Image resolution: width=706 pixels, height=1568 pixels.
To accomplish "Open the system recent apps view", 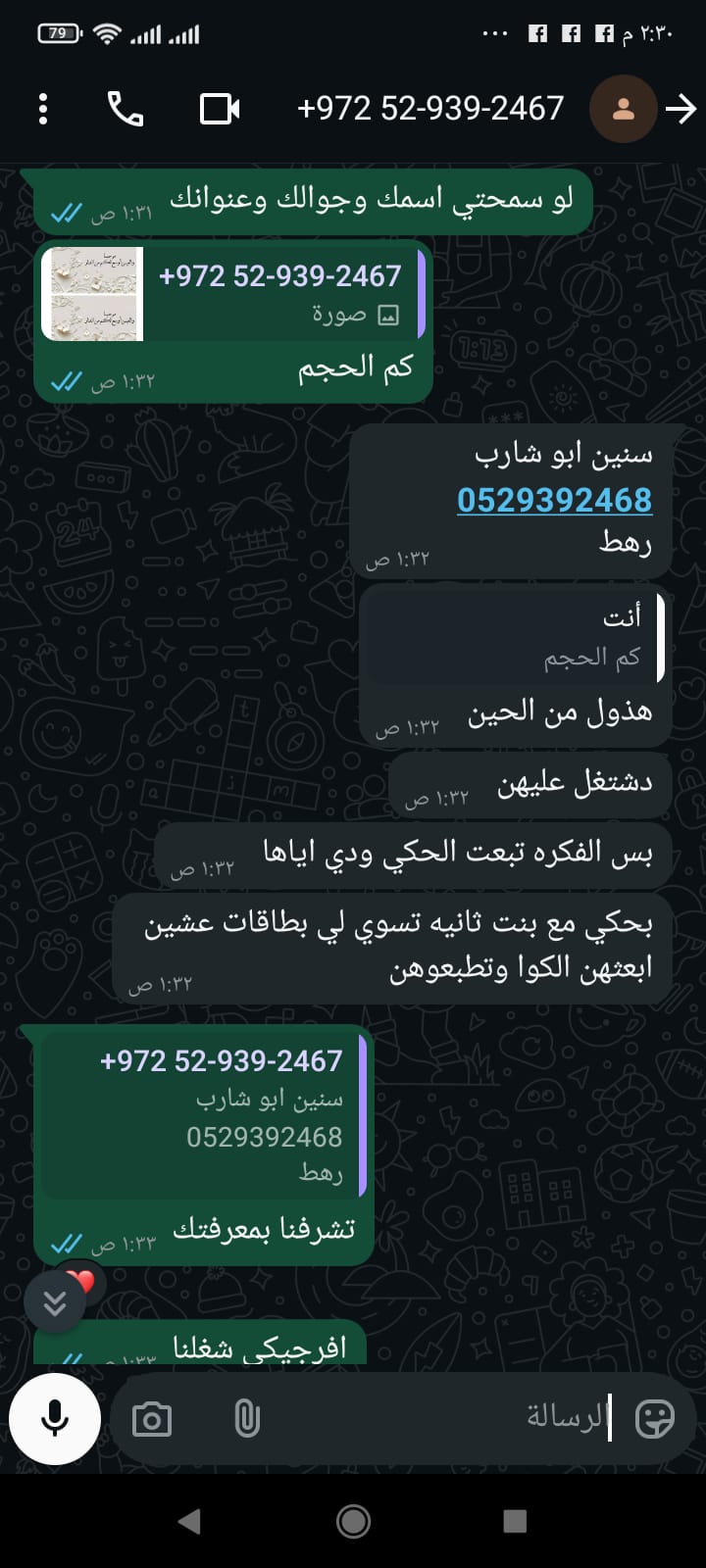I will 515,1521.
